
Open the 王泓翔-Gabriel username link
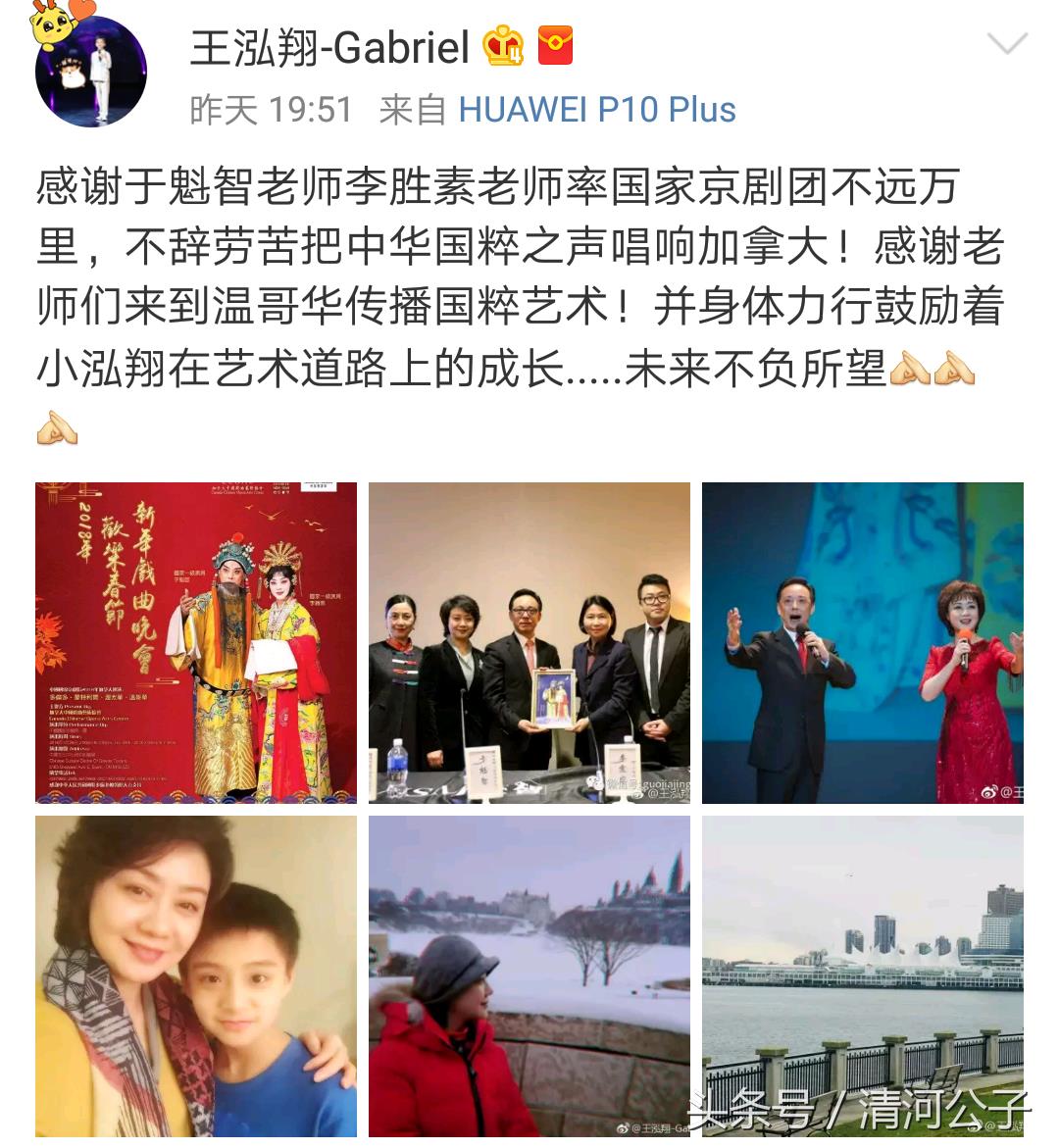pos(329,47)
